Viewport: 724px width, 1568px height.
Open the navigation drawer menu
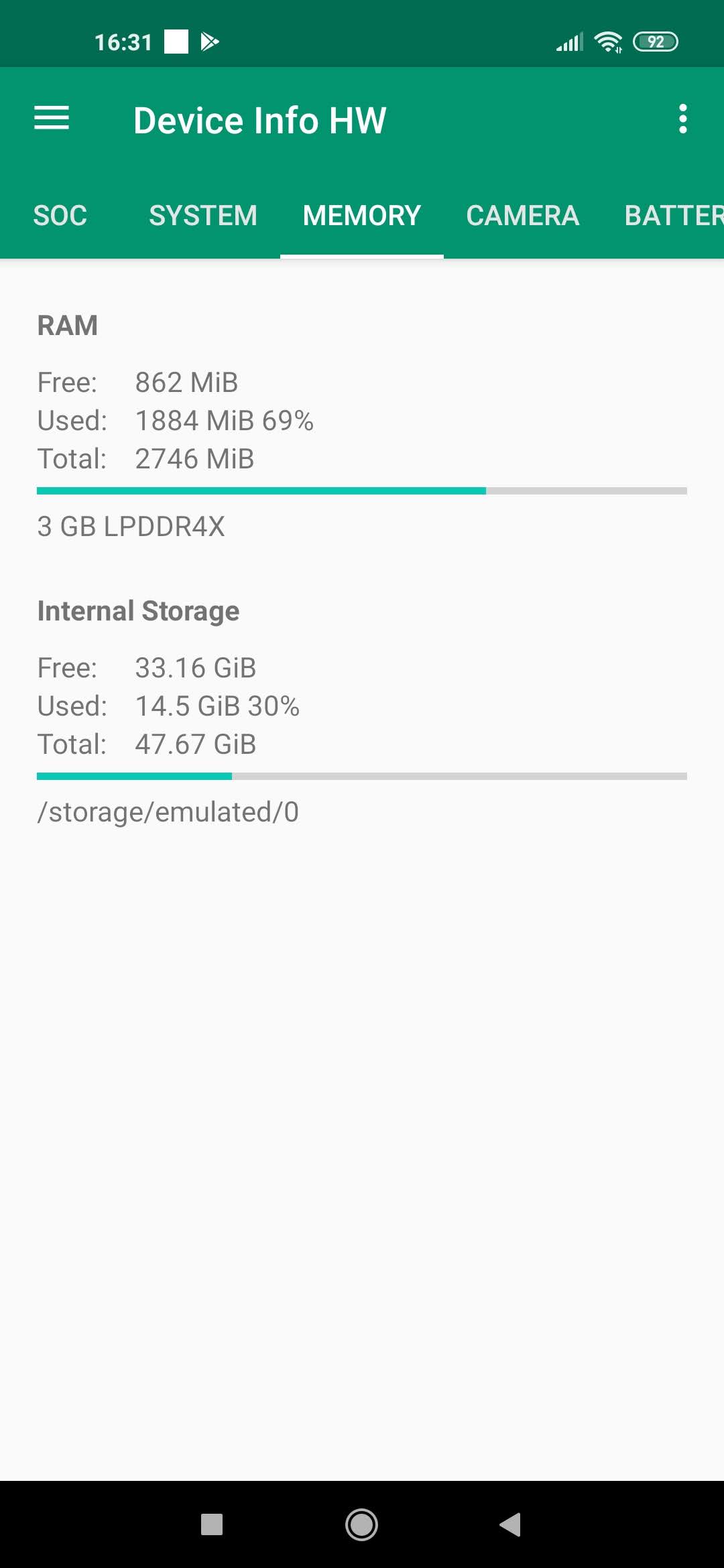[x=52, y=119]
